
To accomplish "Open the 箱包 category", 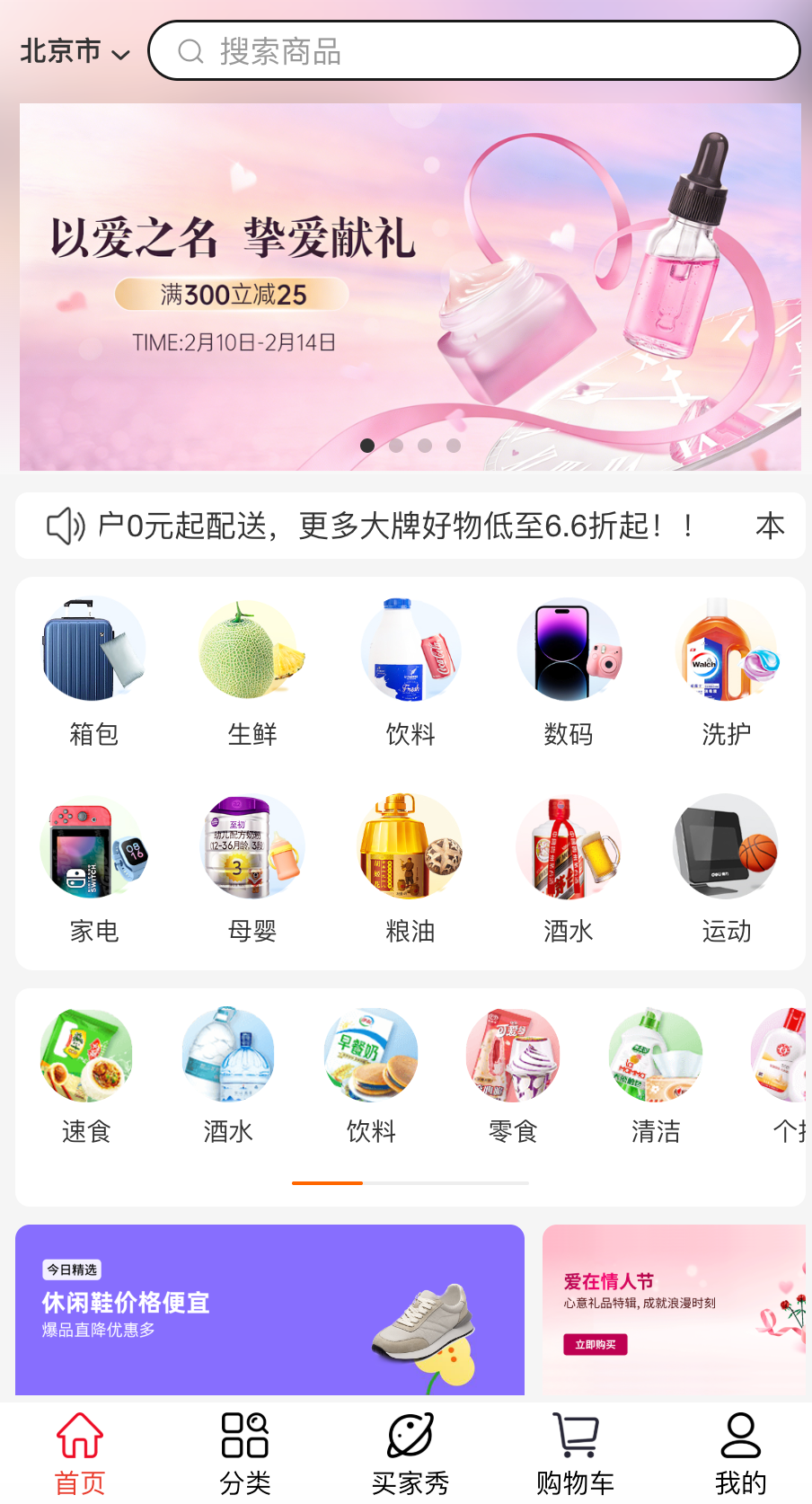I will click(94, 671).
